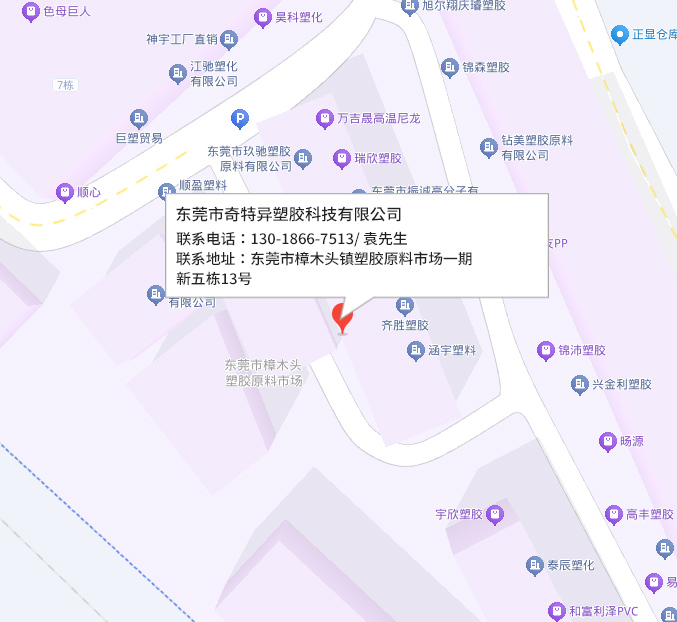This screenshot has width=677, height=622.
Task: Tap the 锦森塑胶 marker
Action: click(450, 67)
